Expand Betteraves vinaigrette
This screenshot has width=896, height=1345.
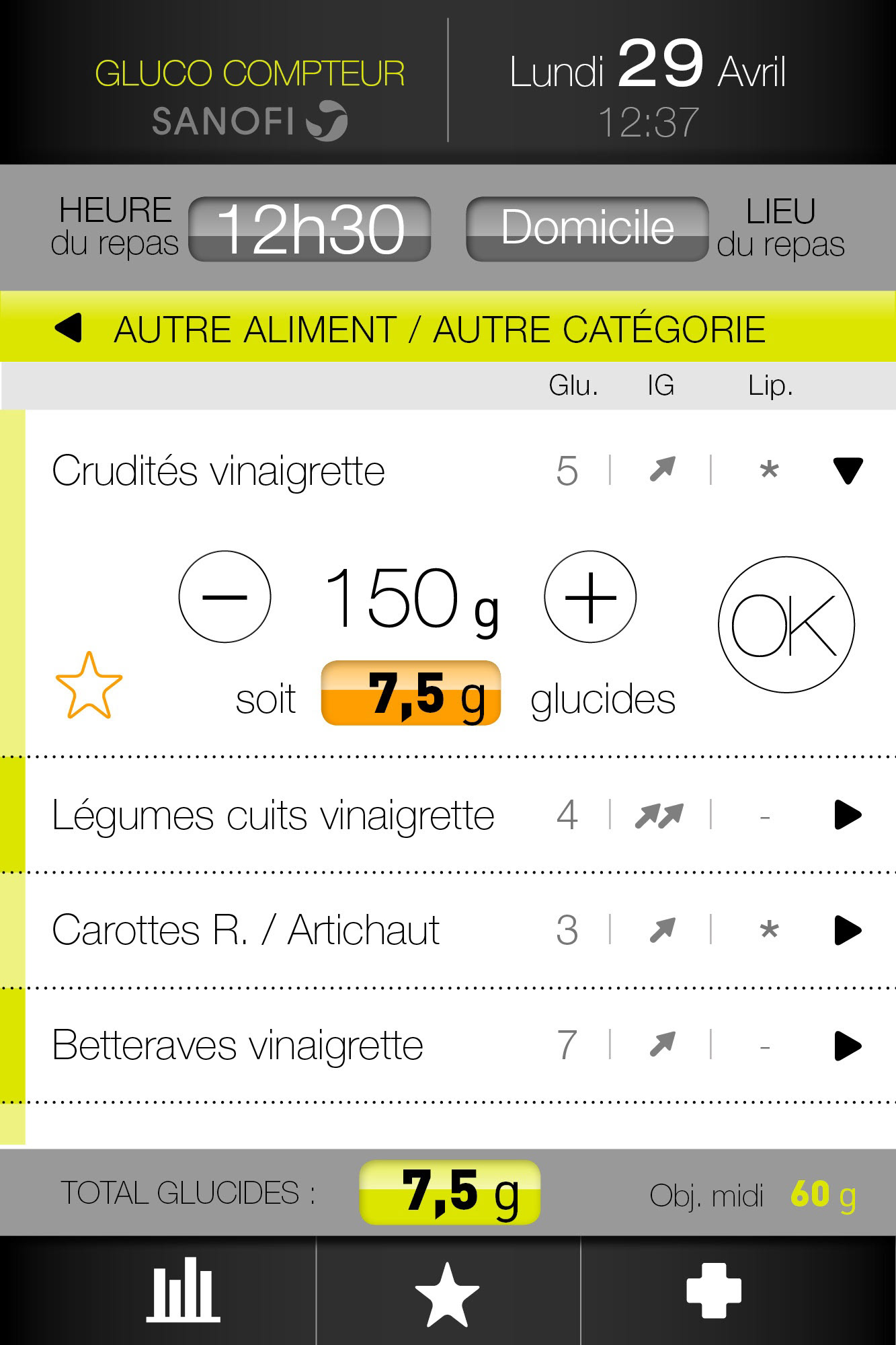pos(847,1046)
